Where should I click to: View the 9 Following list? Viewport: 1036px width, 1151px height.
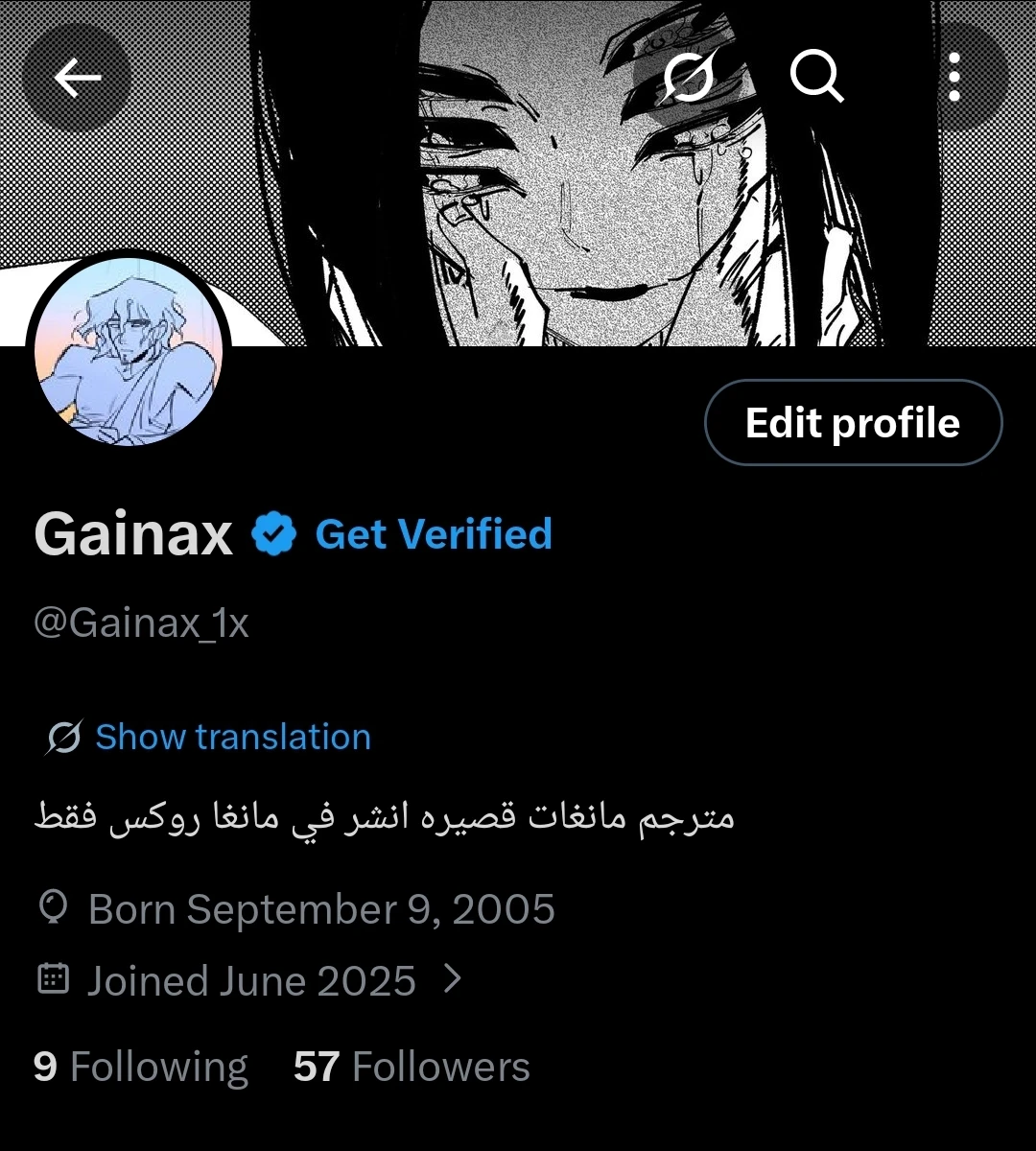coord(141,1067)
